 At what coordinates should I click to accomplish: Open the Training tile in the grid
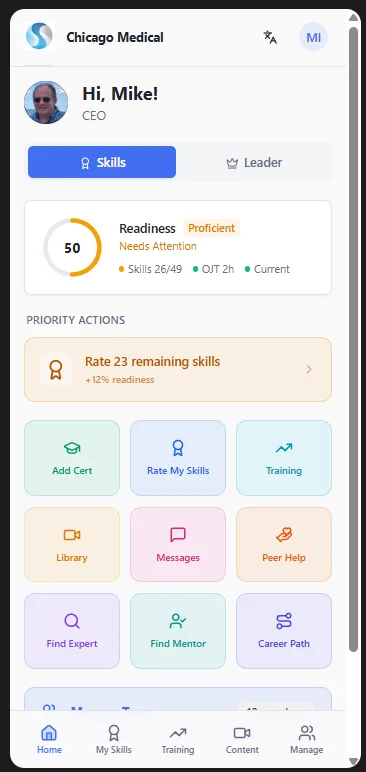click(x=284, y=458)
